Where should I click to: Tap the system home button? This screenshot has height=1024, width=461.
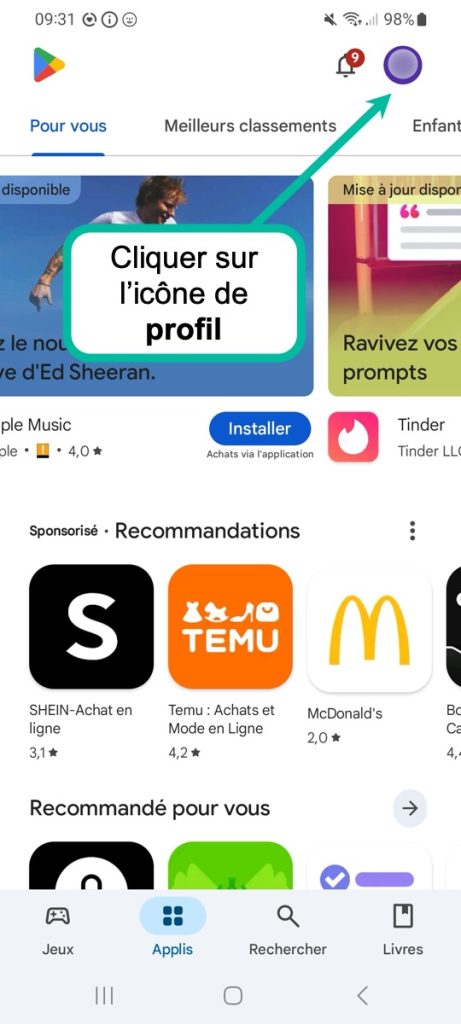click(233, 995)
